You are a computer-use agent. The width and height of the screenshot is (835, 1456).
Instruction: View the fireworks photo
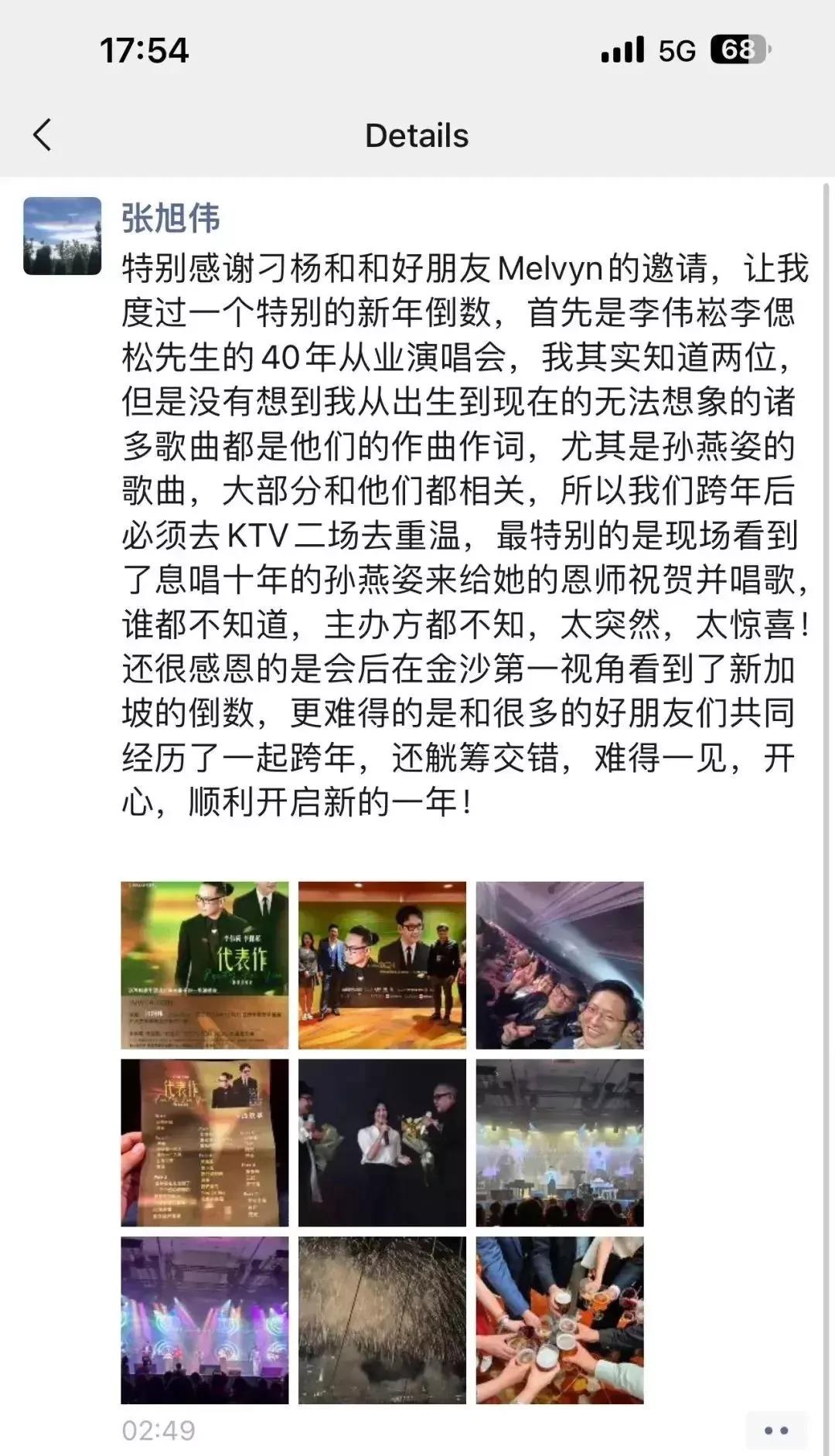tap(382, 1320)
